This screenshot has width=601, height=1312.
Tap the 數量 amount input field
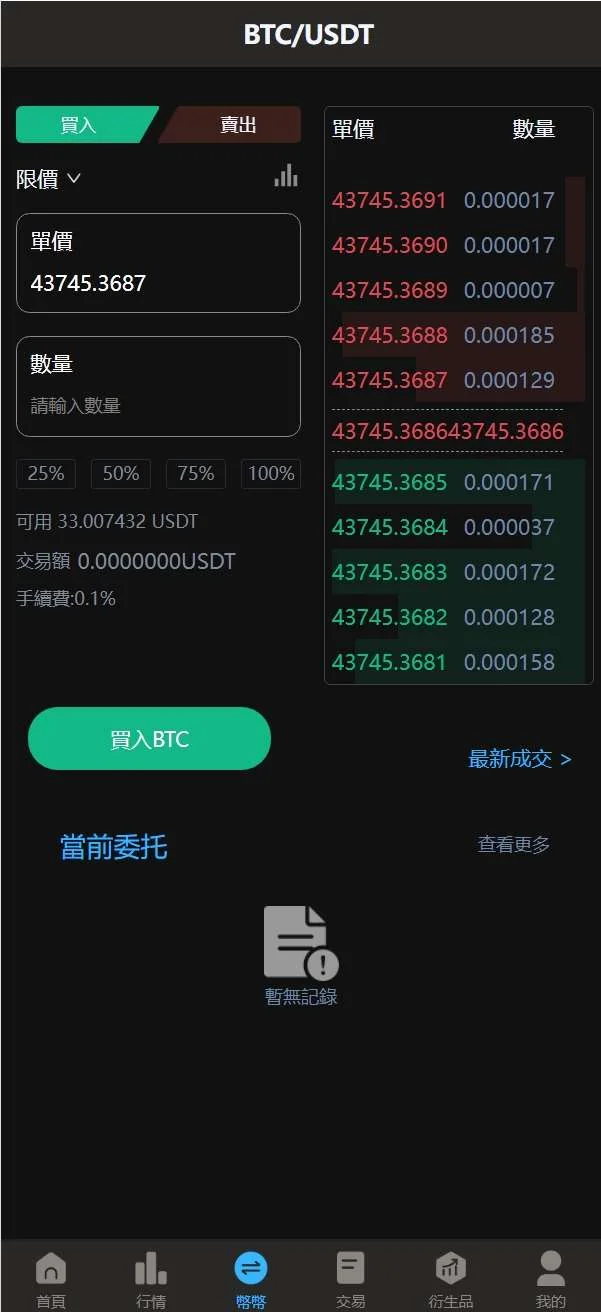coord(158,406)
